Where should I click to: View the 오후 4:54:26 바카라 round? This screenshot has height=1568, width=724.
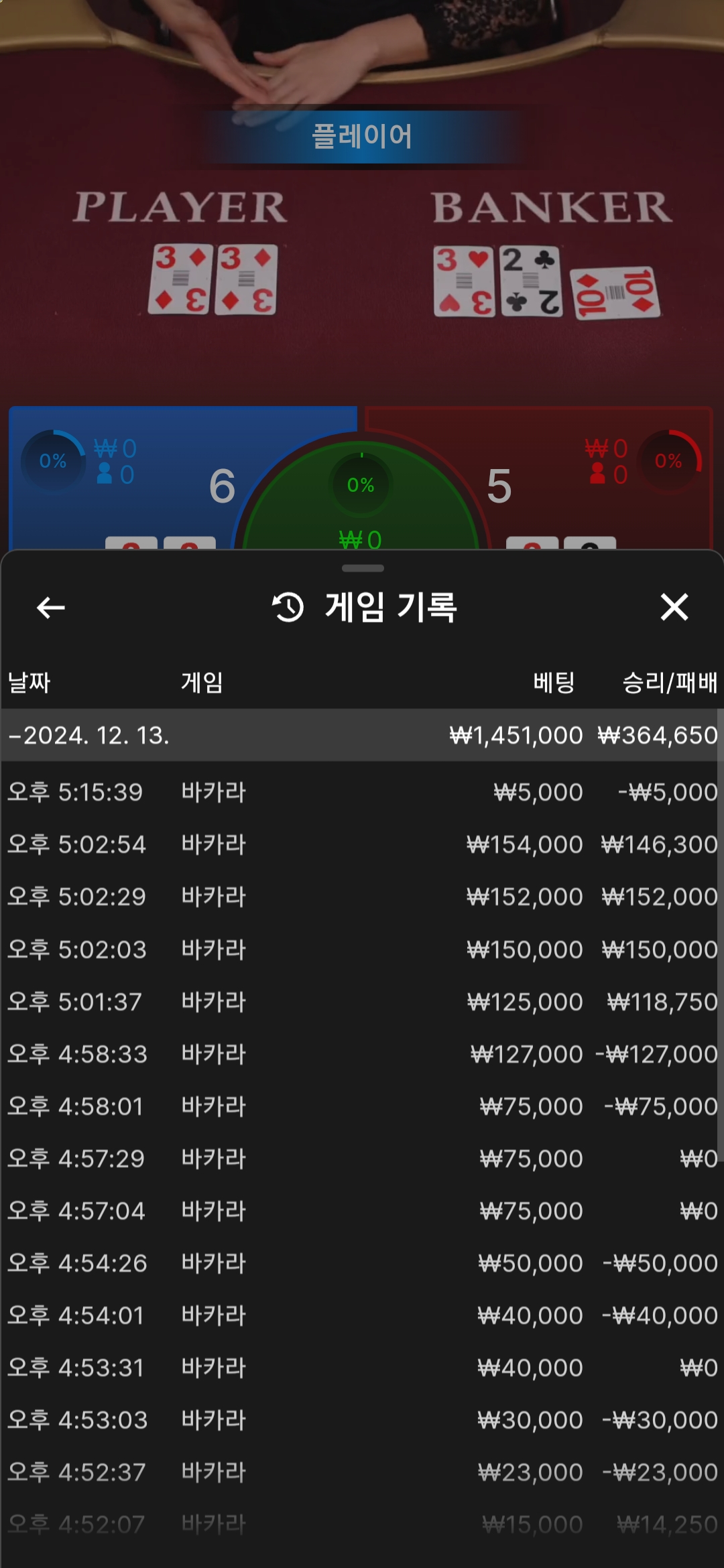coord(362,1263)
